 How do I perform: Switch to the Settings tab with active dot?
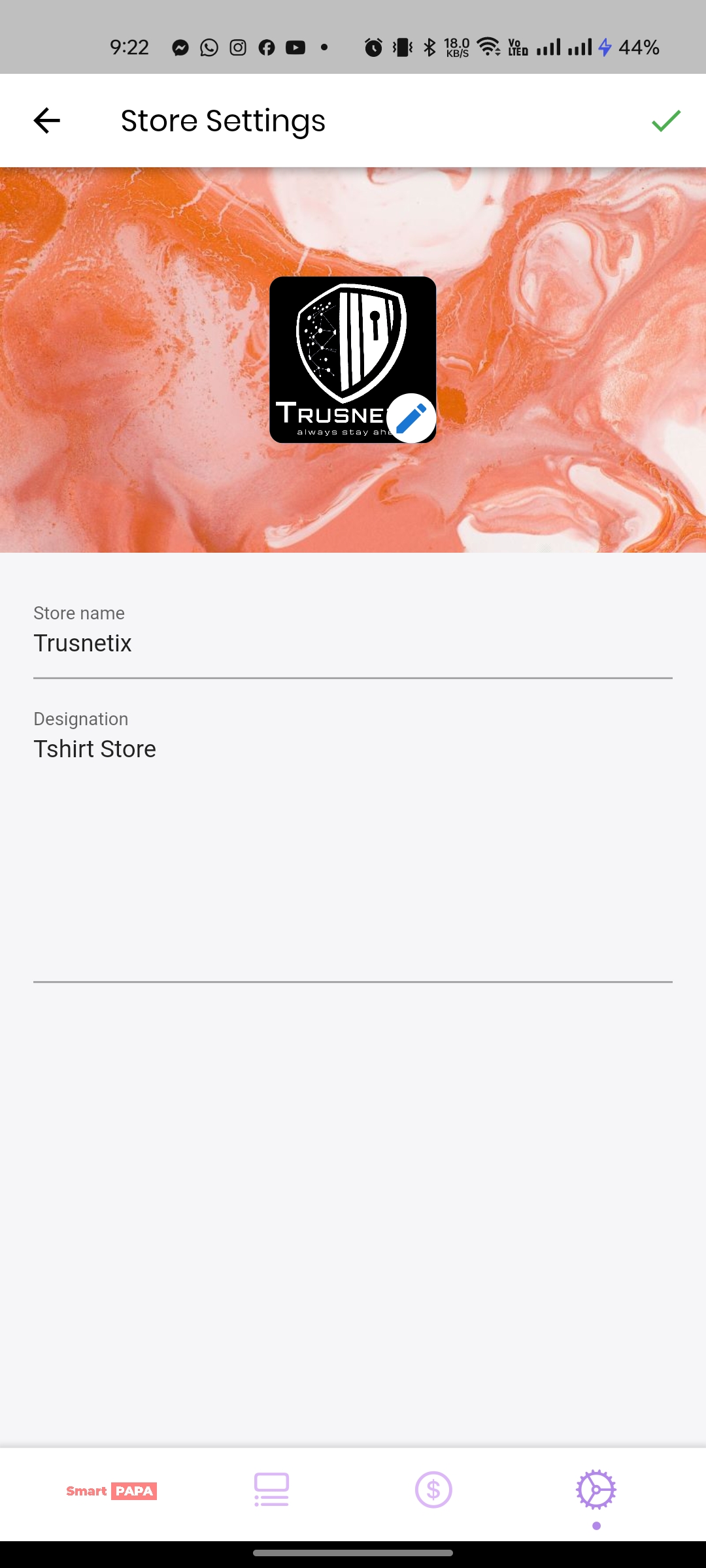pyautogui.click(x=595, y=1496)
